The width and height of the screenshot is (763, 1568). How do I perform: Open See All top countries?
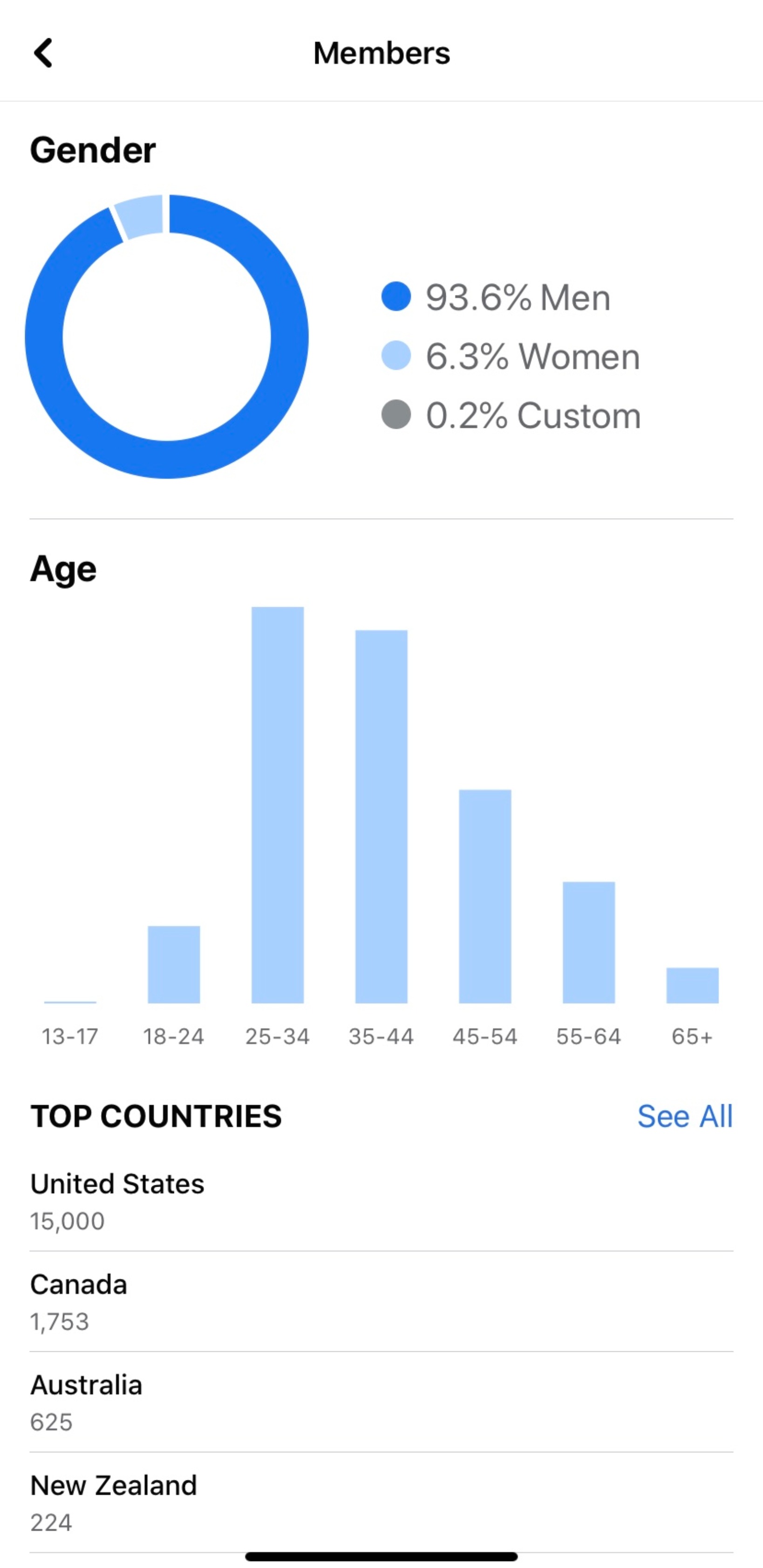(x=684, y=1116)
